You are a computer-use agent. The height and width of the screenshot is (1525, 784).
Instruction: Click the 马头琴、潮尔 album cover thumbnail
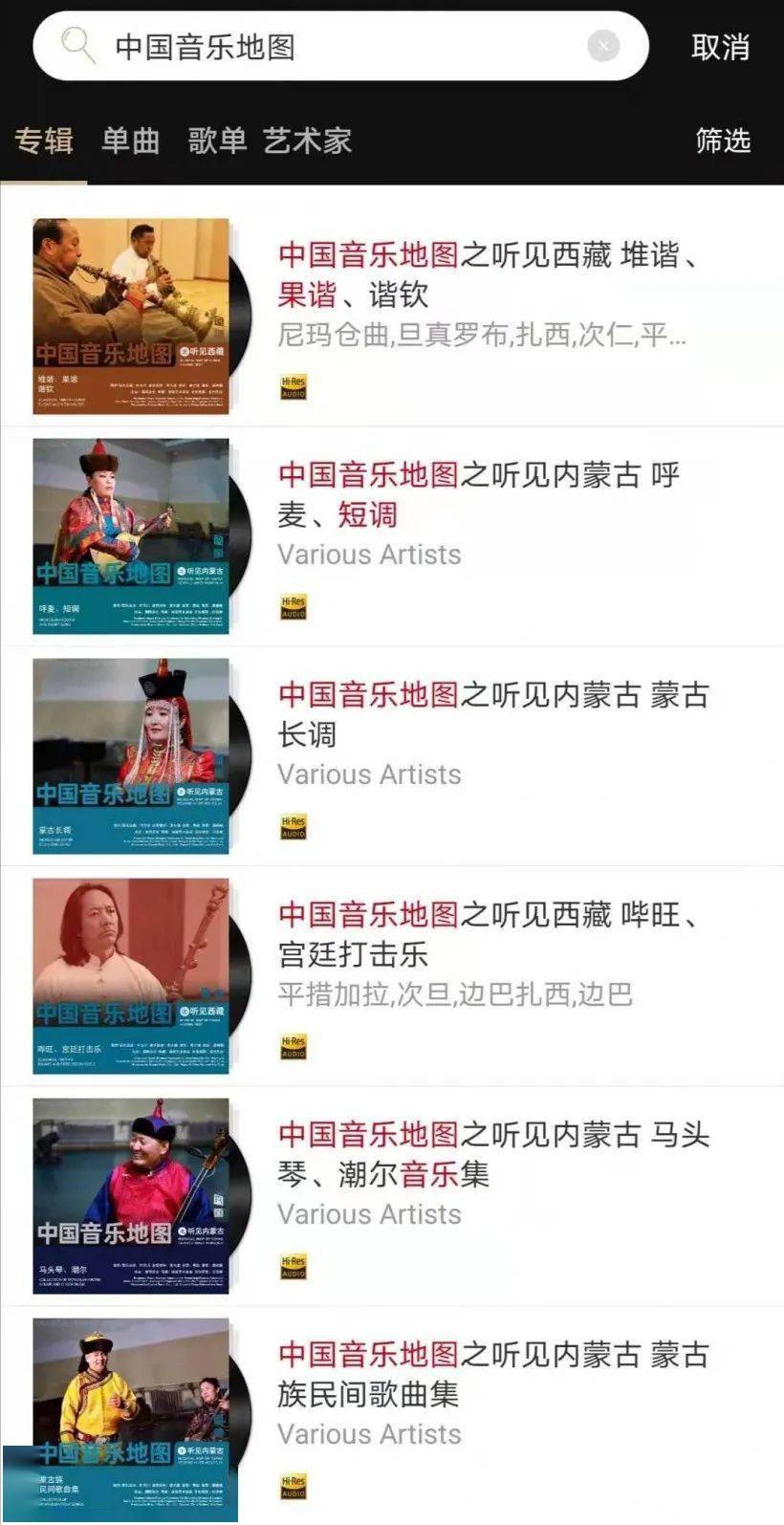(131, 1194)
